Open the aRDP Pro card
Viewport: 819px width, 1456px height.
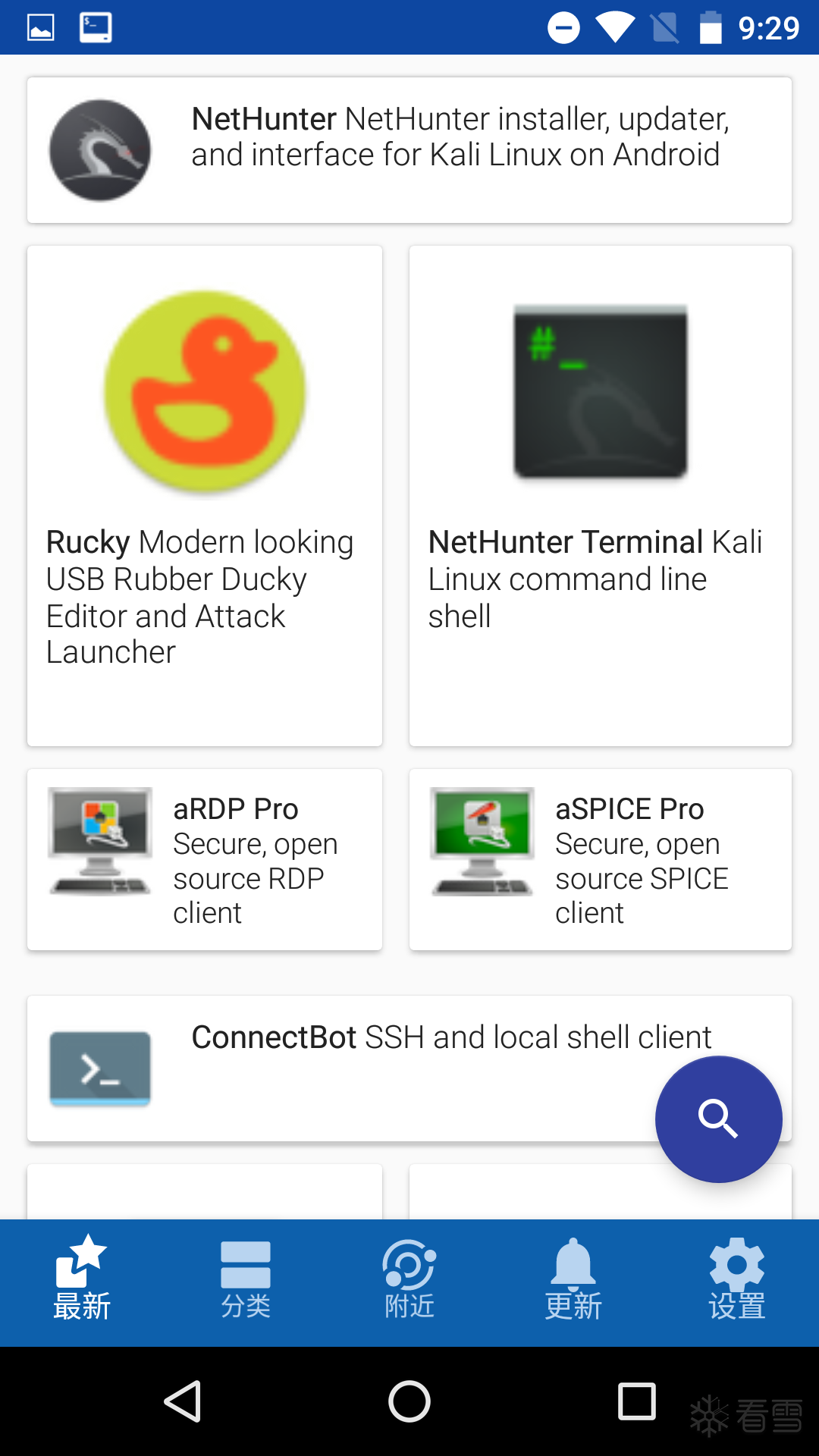click(205, 859)
